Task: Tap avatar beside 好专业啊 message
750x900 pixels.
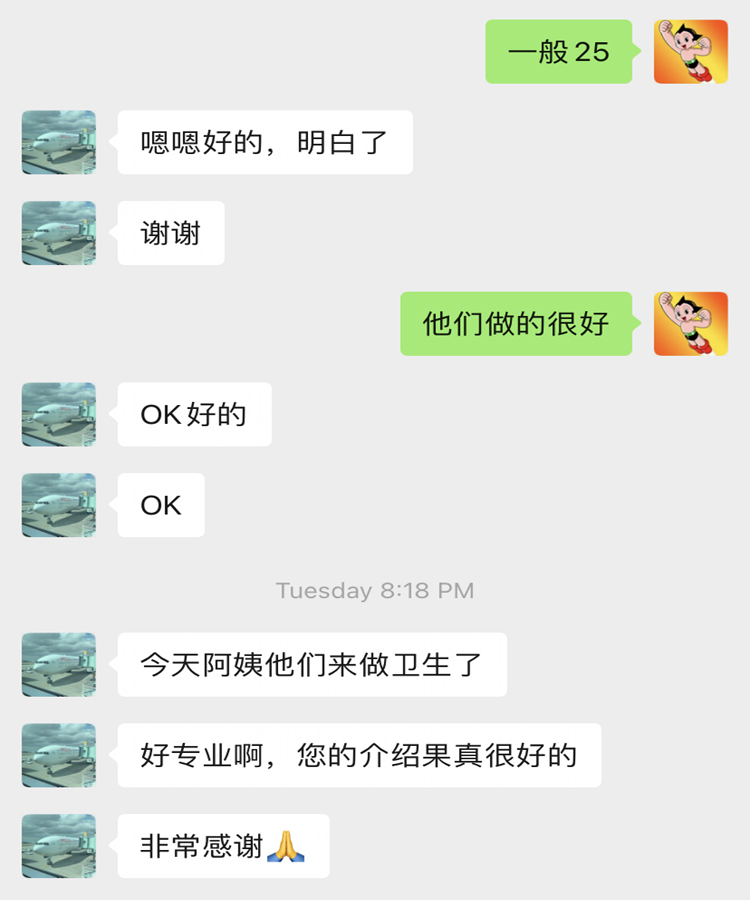Action: (59, 755)
